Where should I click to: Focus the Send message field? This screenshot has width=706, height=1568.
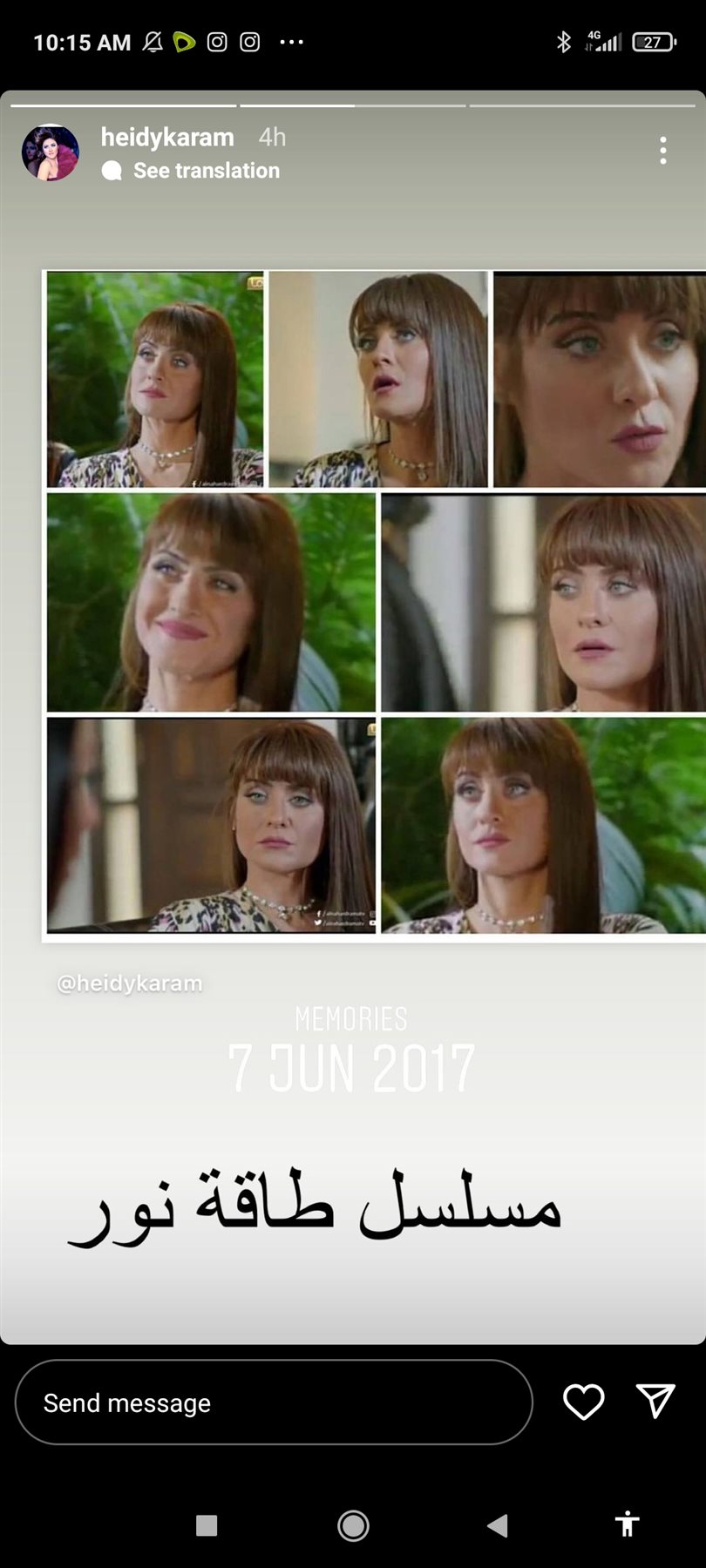[x=273, y=1402]
